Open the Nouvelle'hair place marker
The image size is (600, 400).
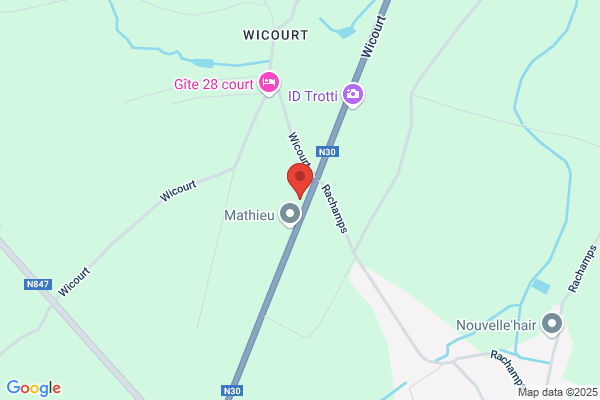(552, 325)
